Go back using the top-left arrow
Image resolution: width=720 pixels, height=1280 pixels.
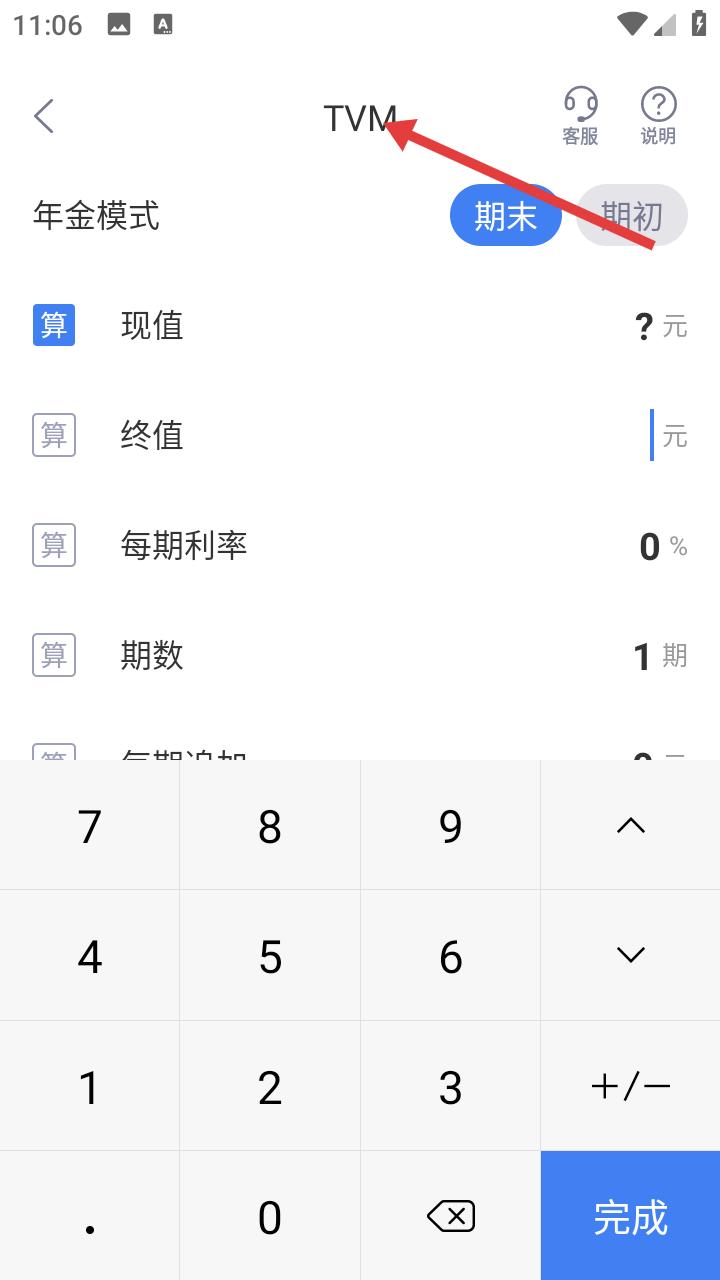click(44, 116)
